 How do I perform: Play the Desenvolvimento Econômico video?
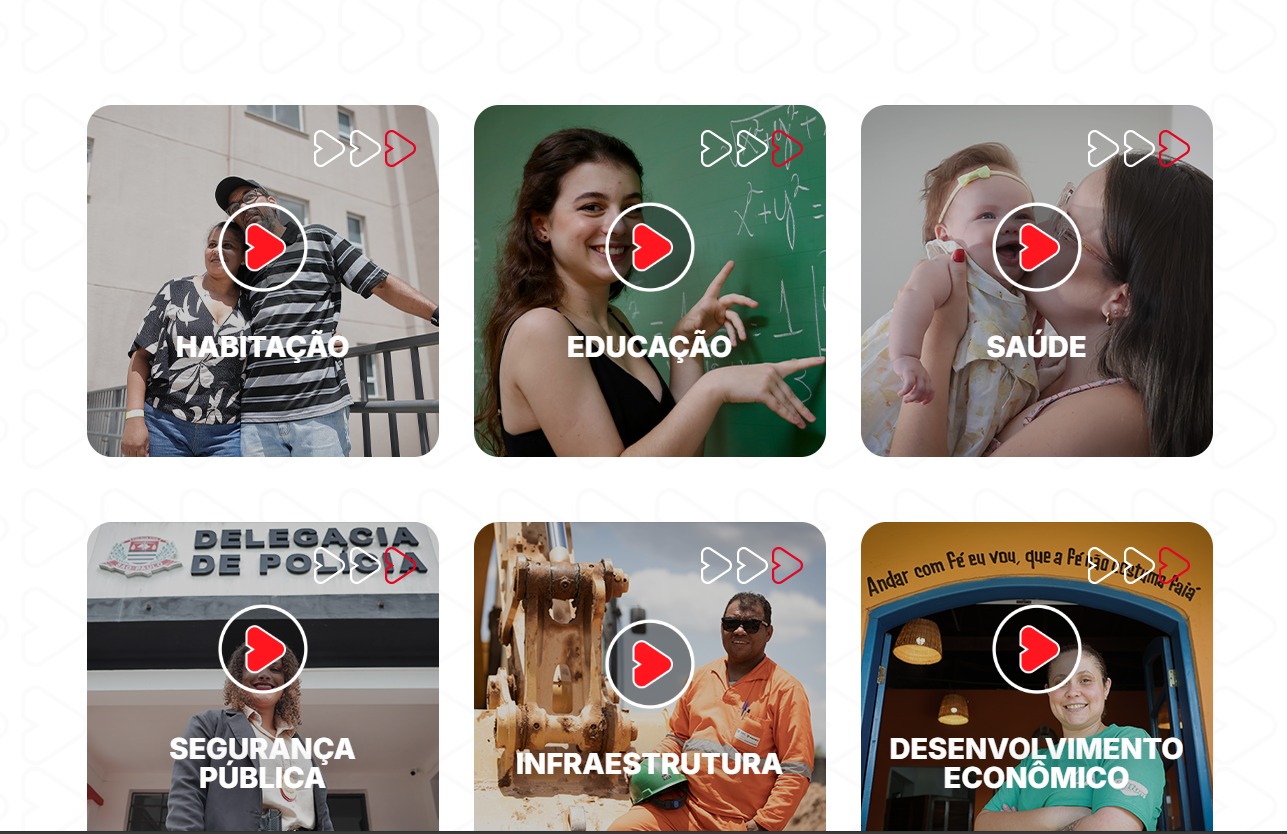point(1037,649)
